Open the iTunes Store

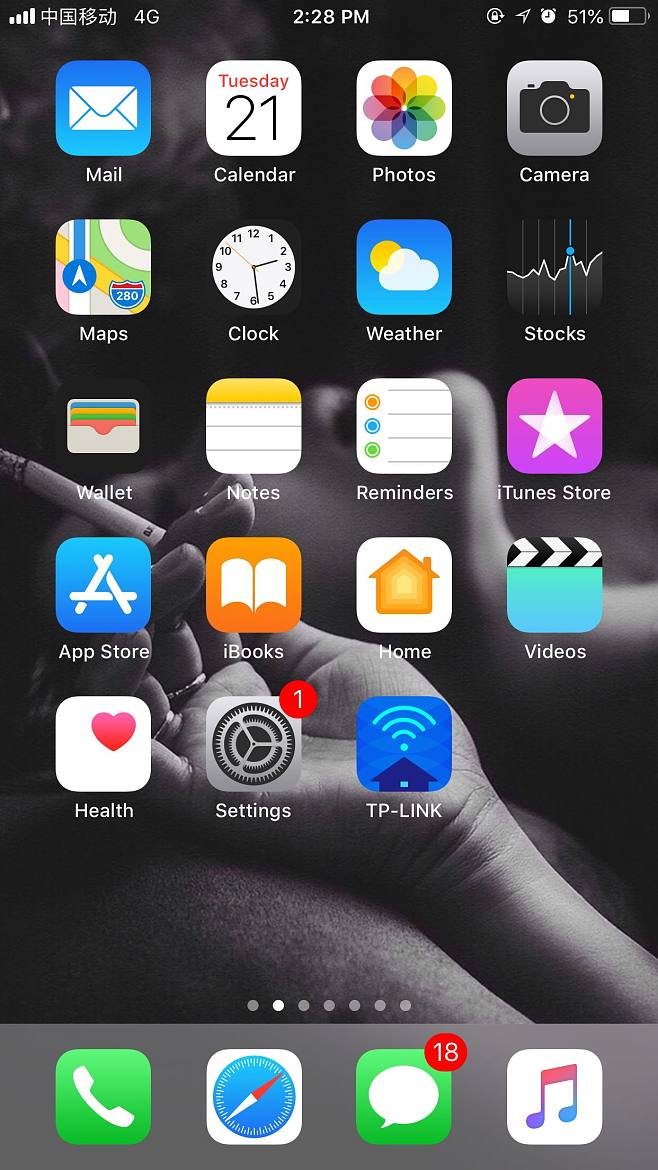(x=554, y=426)
